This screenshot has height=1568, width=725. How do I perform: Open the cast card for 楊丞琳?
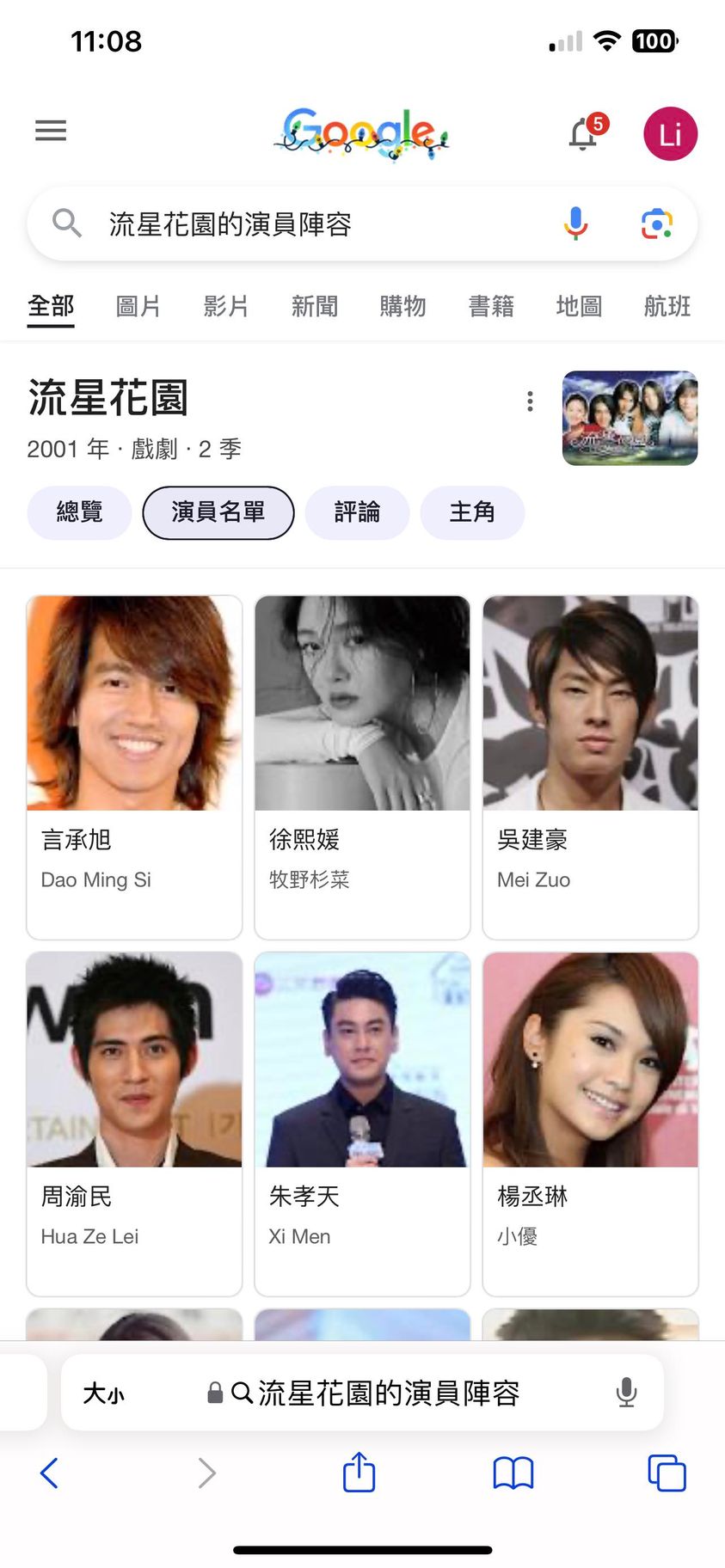(590, 1123)
